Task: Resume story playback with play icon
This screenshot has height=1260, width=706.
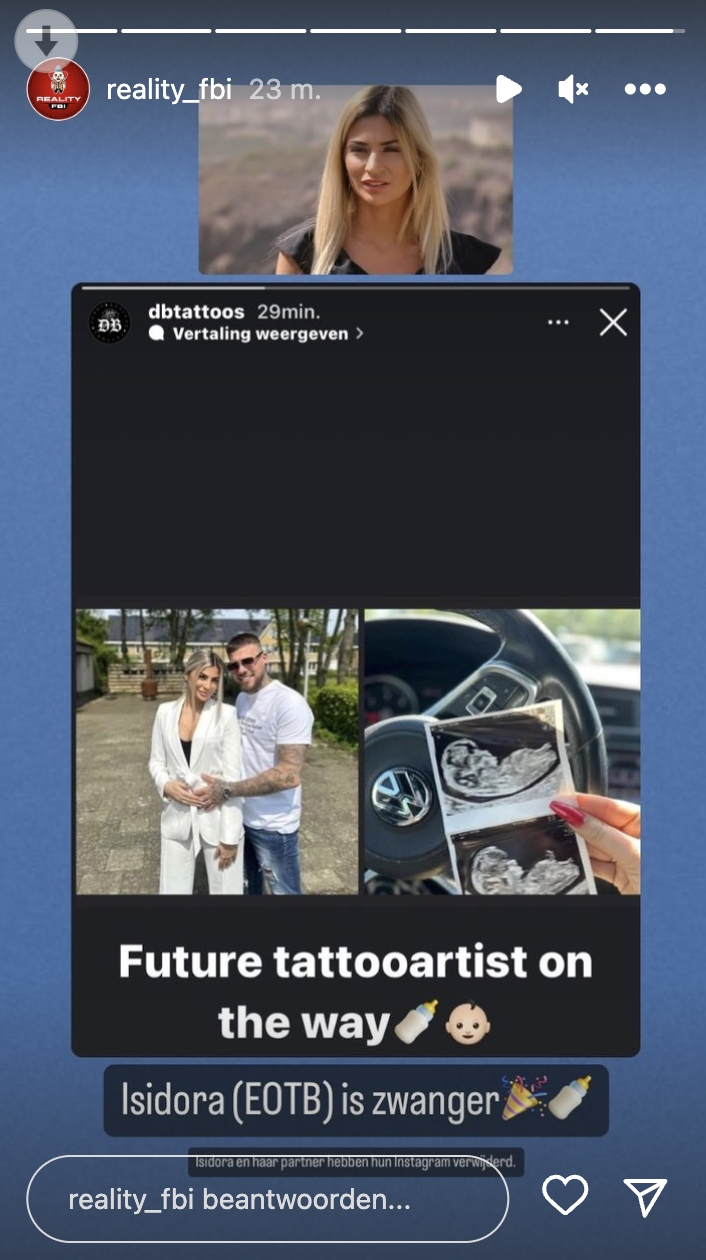Action: (509, 89)
